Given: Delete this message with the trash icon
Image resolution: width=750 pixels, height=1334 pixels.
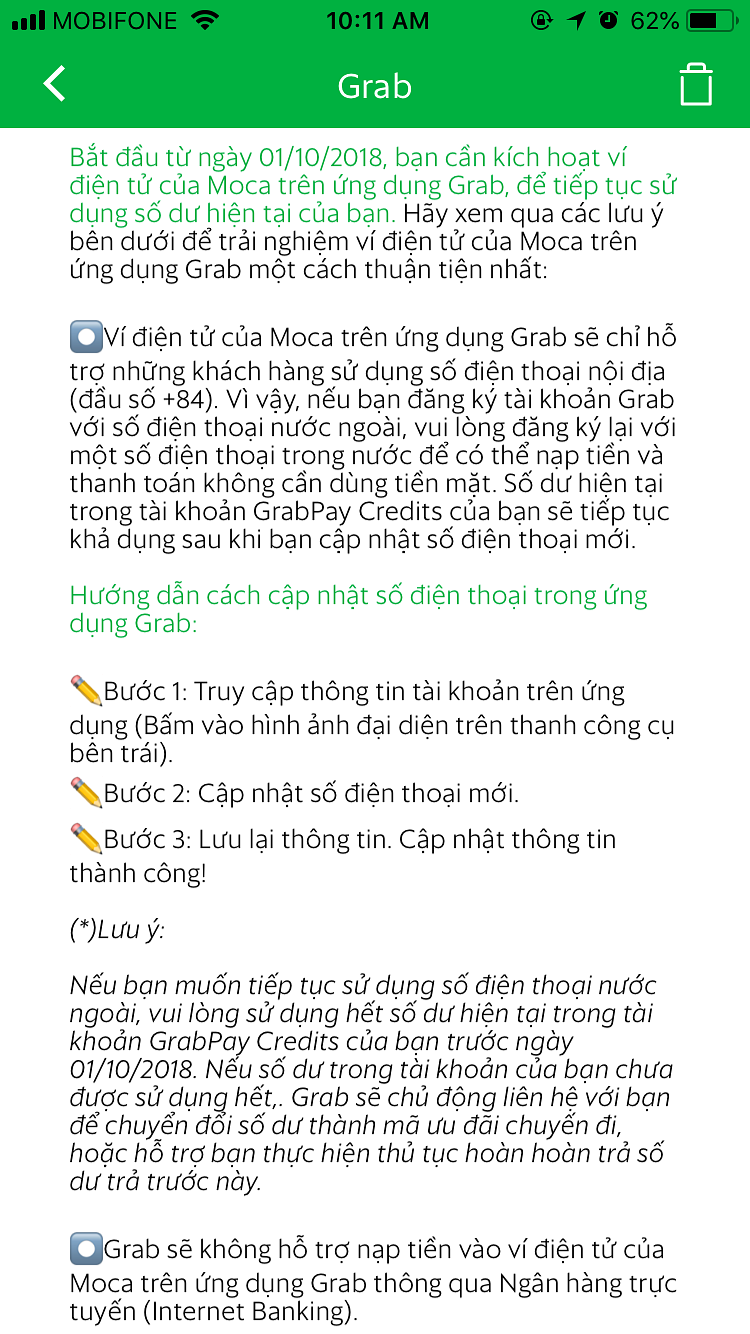Looking at the screenshot, I should (696, 85).
